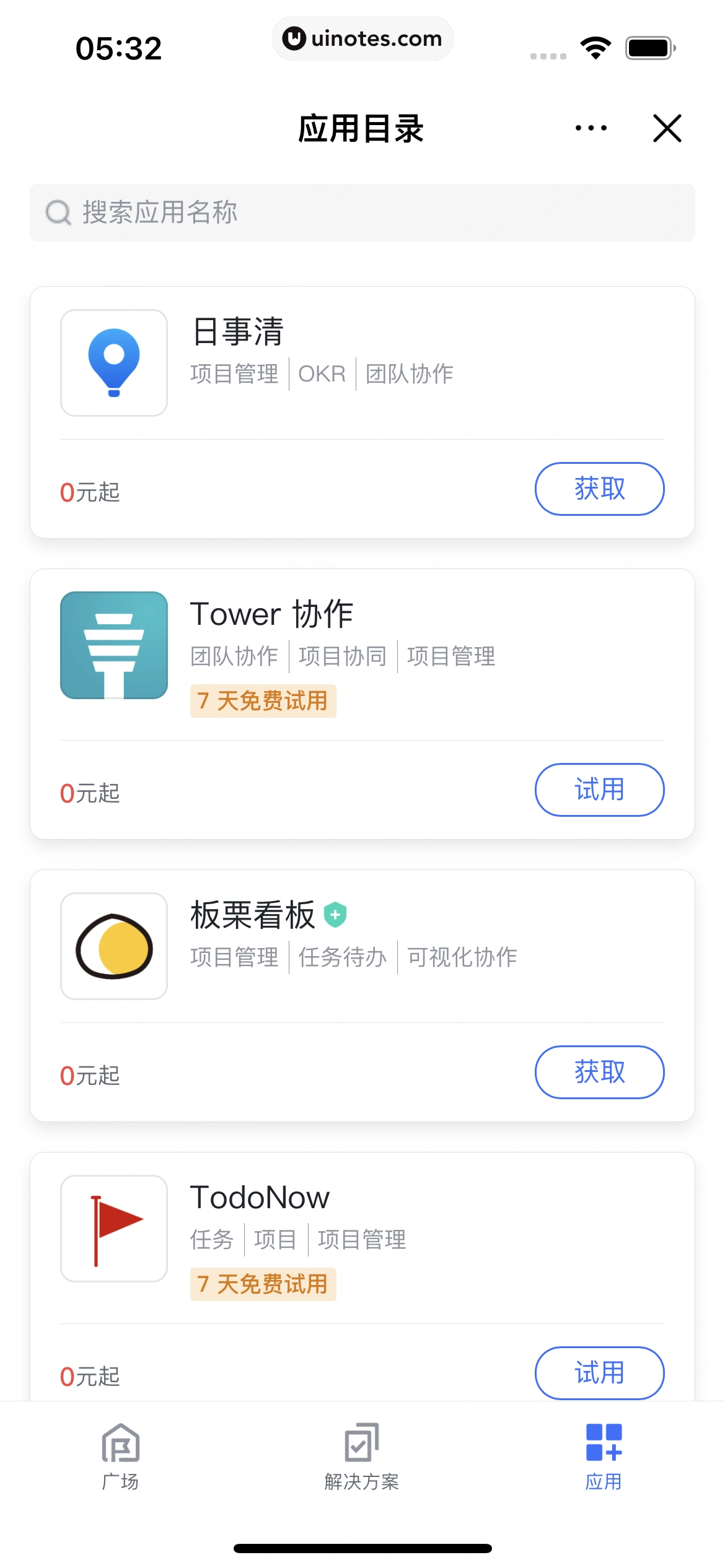The width and height of the screenshot is (725, 1568).
Task: Click the verified badge next to 板栗看板
Action: (335, 915)
